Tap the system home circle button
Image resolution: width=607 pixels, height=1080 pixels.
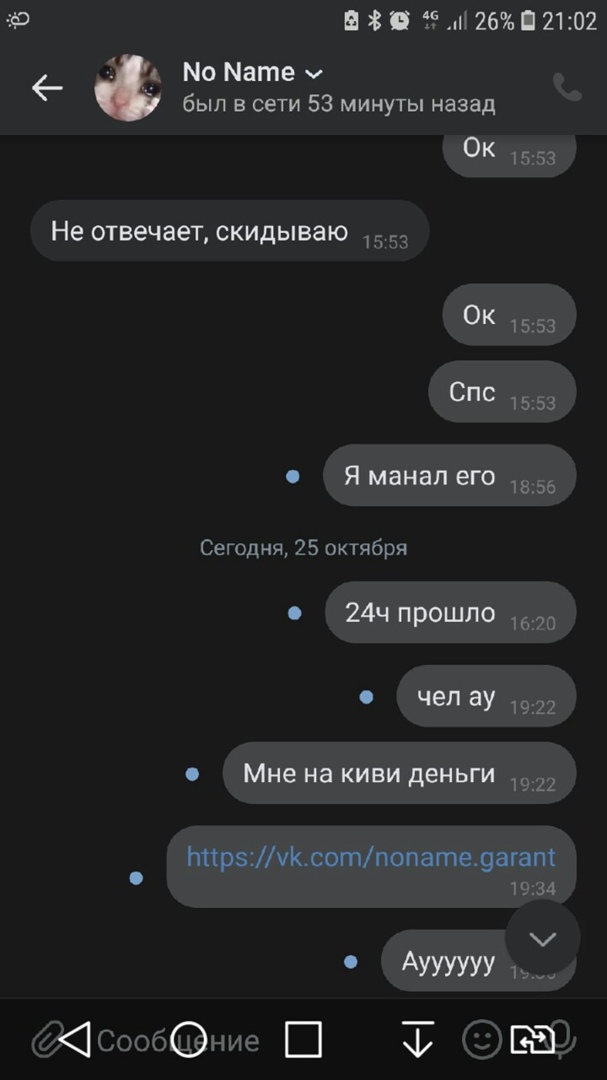[x=188, y=1040]
